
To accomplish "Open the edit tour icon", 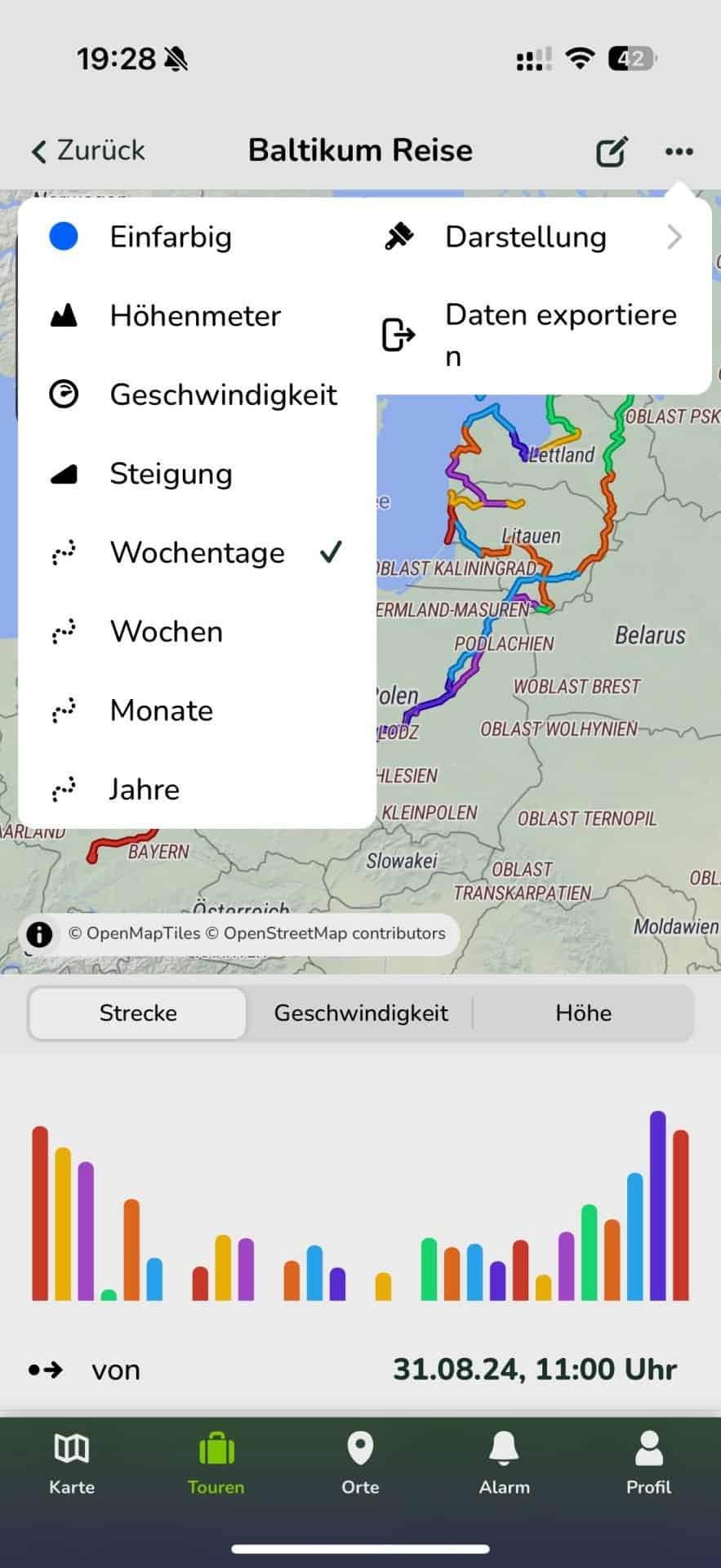I will [x=612, y=151].
